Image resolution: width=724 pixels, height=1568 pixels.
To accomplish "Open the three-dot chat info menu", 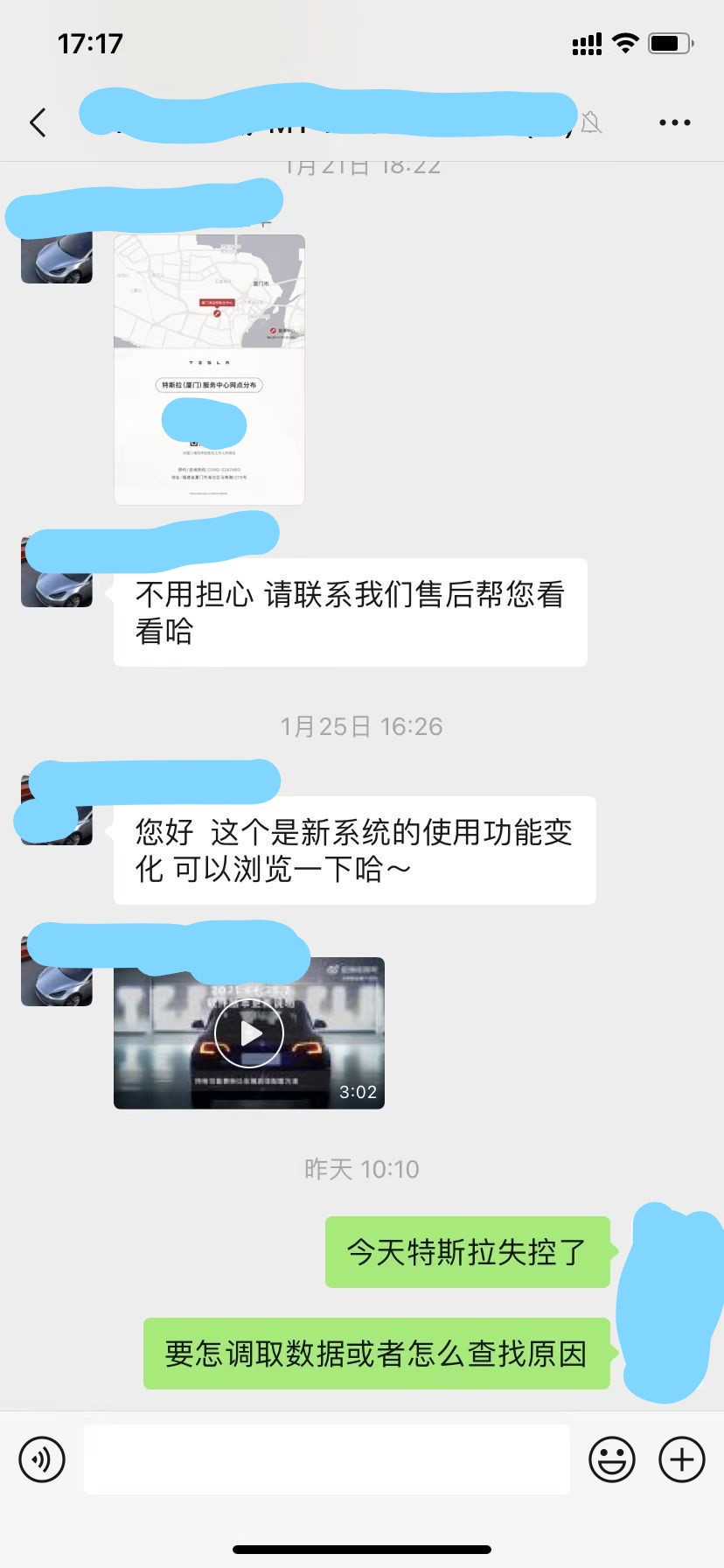I will point(674,122).
